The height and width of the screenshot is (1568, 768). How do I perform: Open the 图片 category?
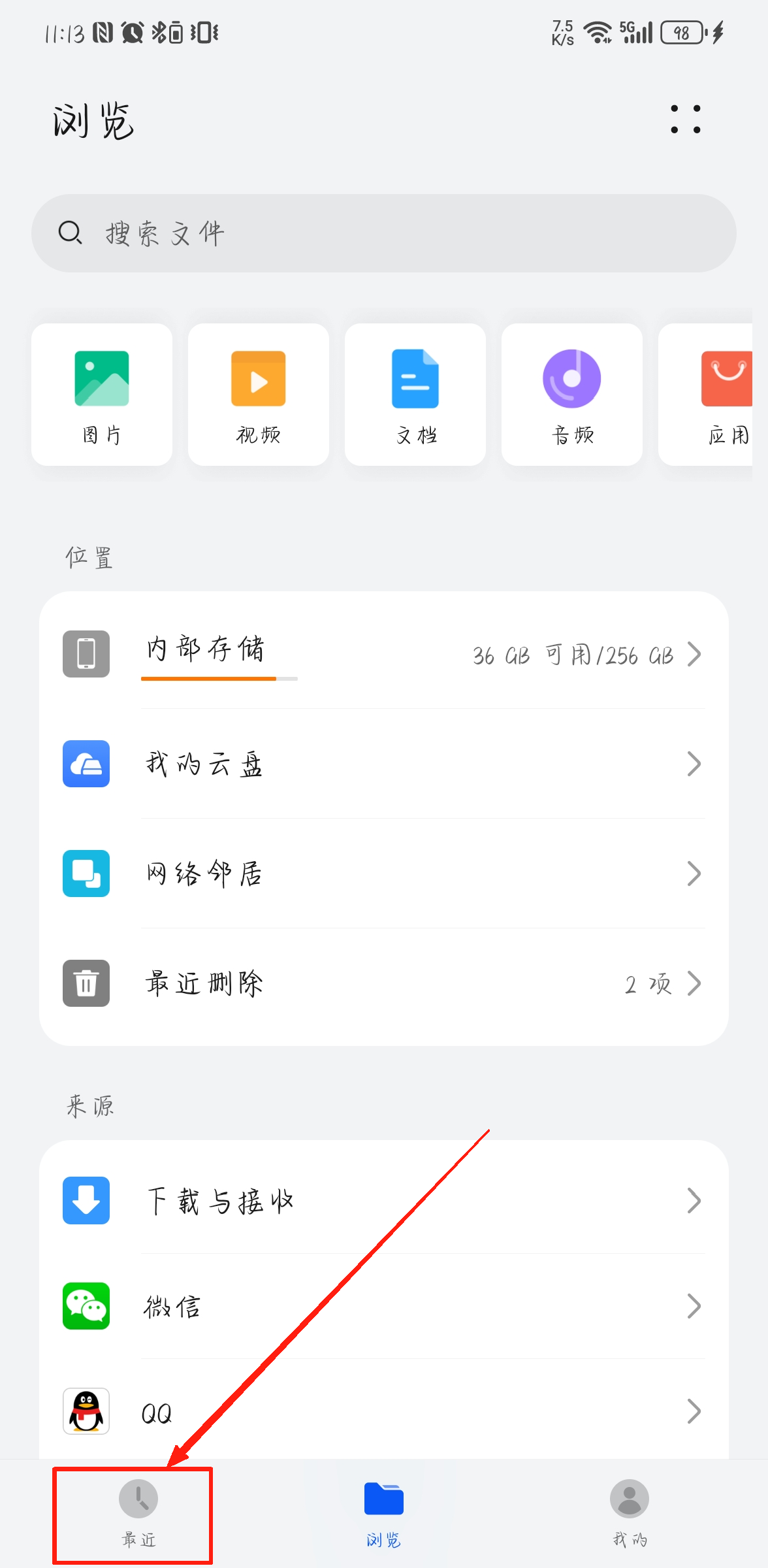coord(102,395)
